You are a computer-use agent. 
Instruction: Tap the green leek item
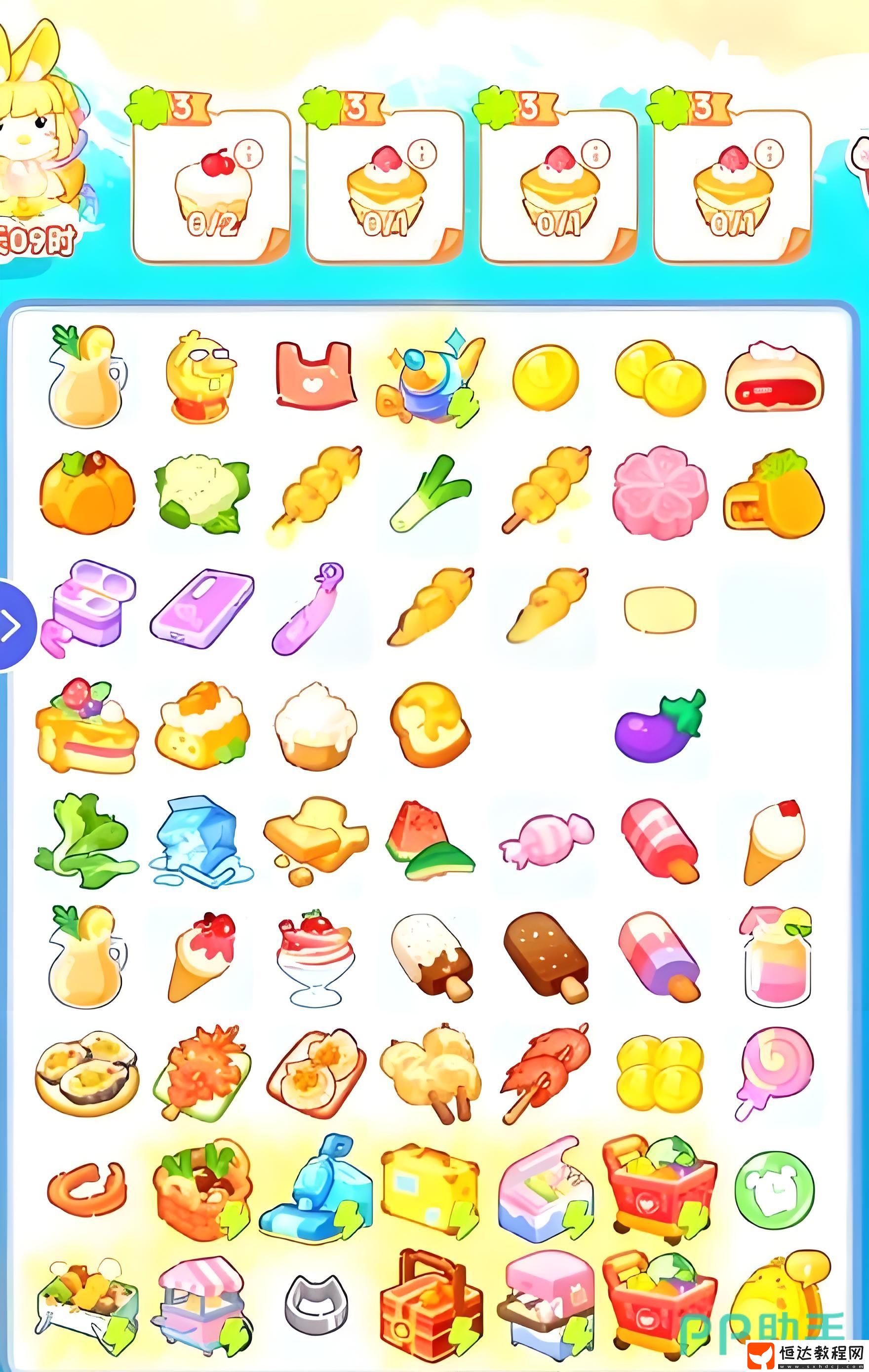(432, 492)
